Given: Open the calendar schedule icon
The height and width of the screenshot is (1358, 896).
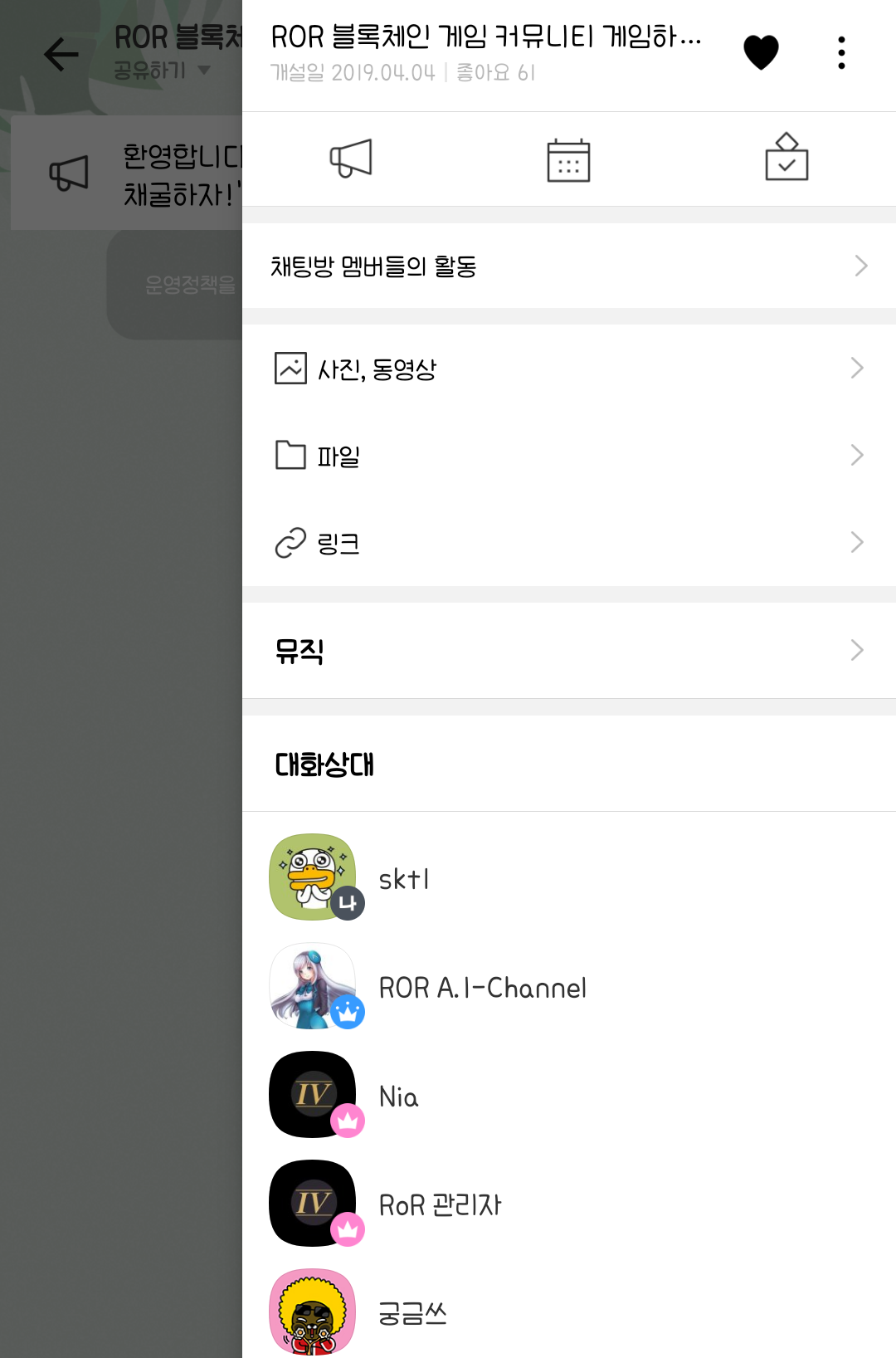Looking at the screenshot, I should pyautogui.click(x=568, y=159).
